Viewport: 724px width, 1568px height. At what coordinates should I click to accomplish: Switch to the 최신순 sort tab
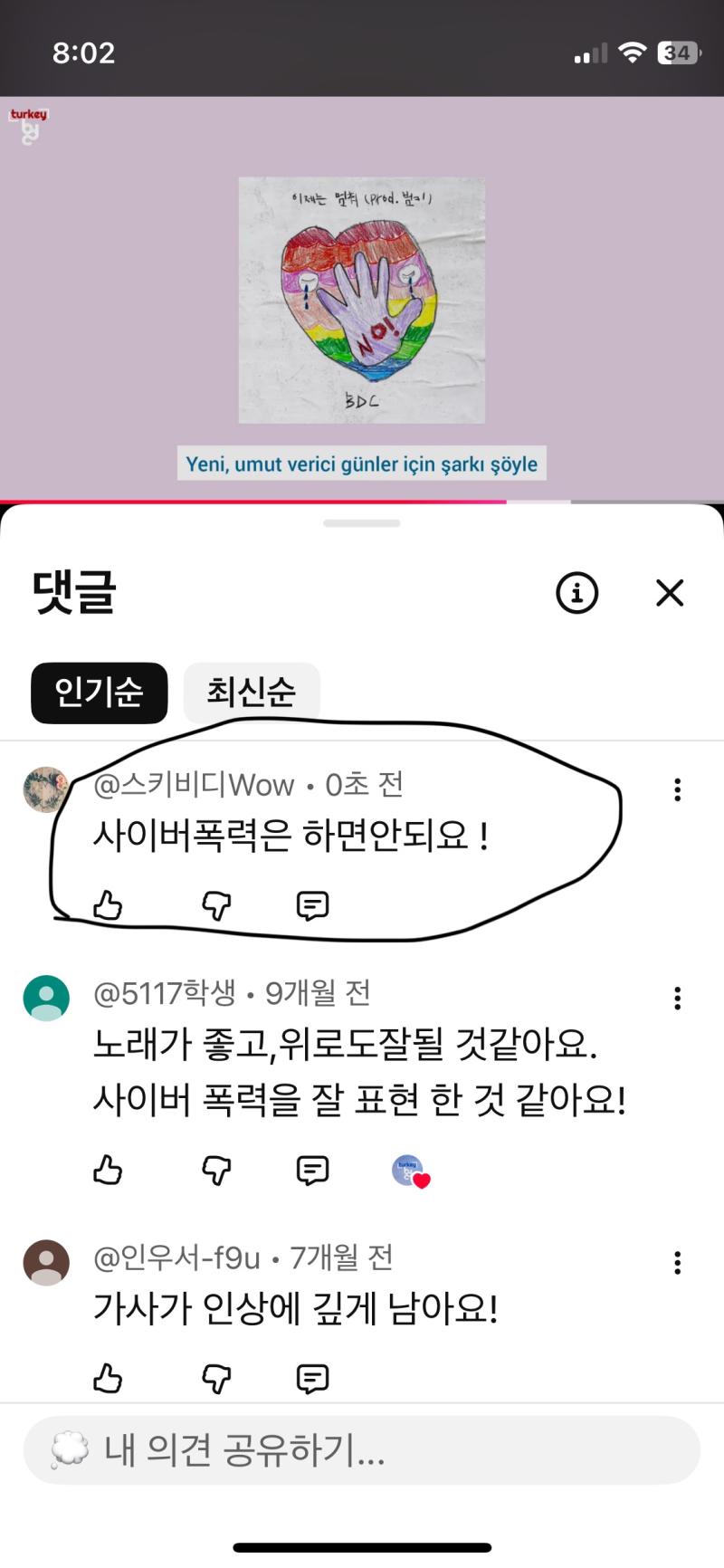tap(252, 693)
